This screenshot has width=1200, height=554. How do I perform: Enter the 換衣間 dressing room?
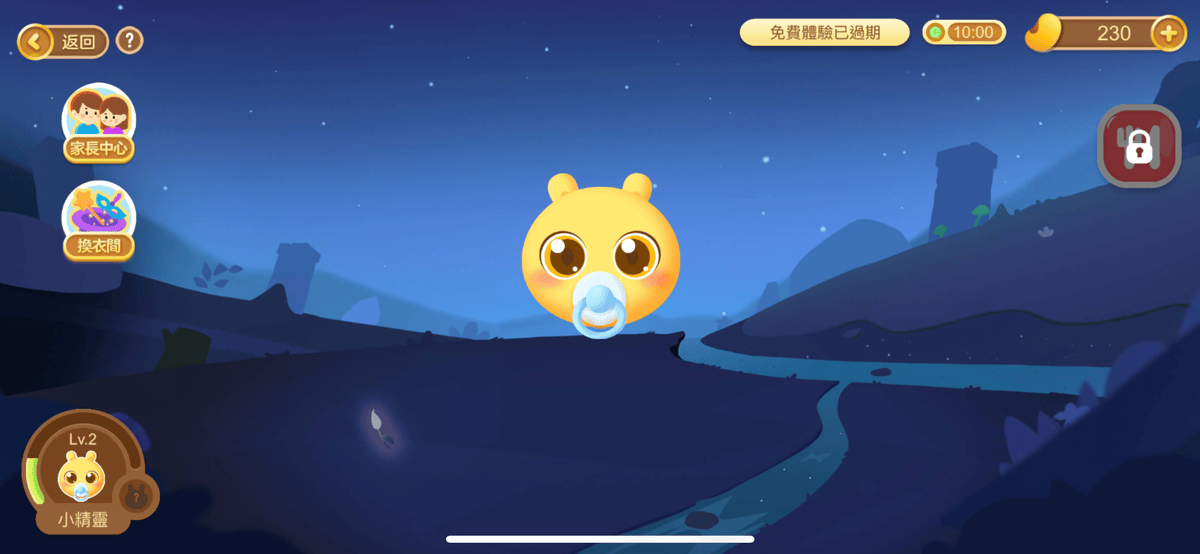point(99,220)
